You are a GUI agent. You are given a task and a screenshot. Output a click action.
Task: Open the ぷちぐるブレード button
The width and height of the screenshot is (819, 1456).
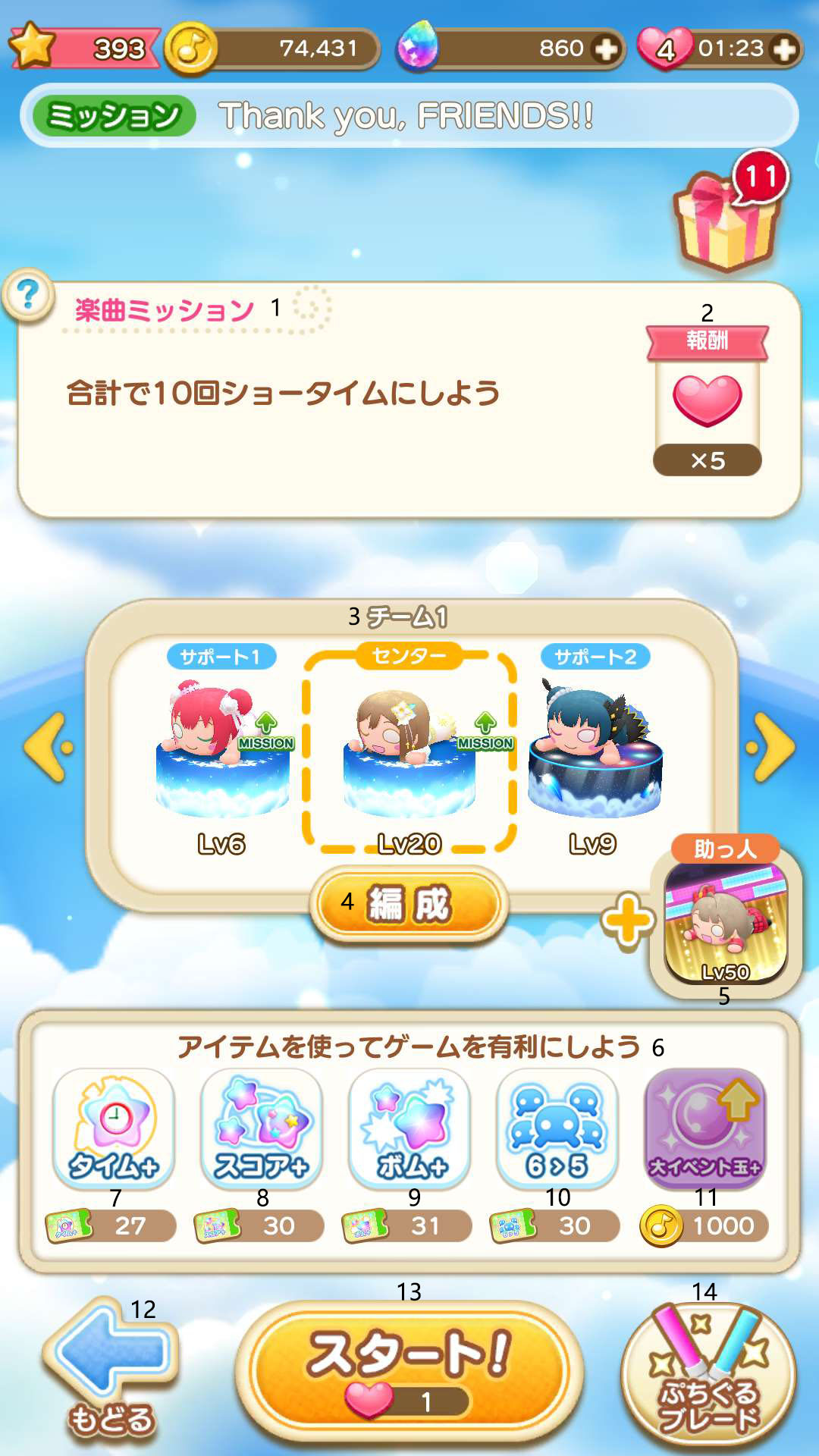point(708,1373)
